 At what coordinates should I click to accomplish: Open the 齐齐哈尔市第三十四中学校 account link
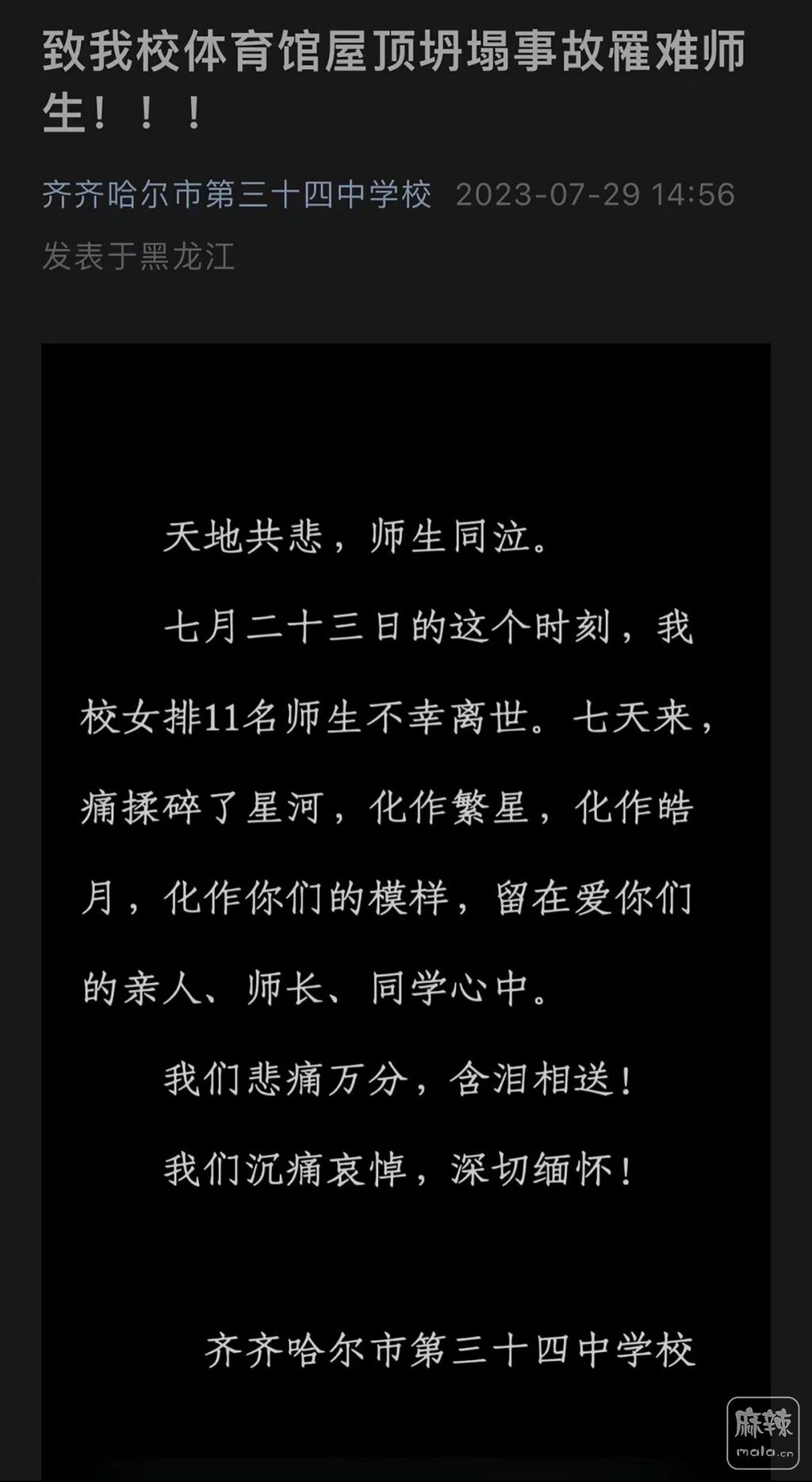coord(236,194)
